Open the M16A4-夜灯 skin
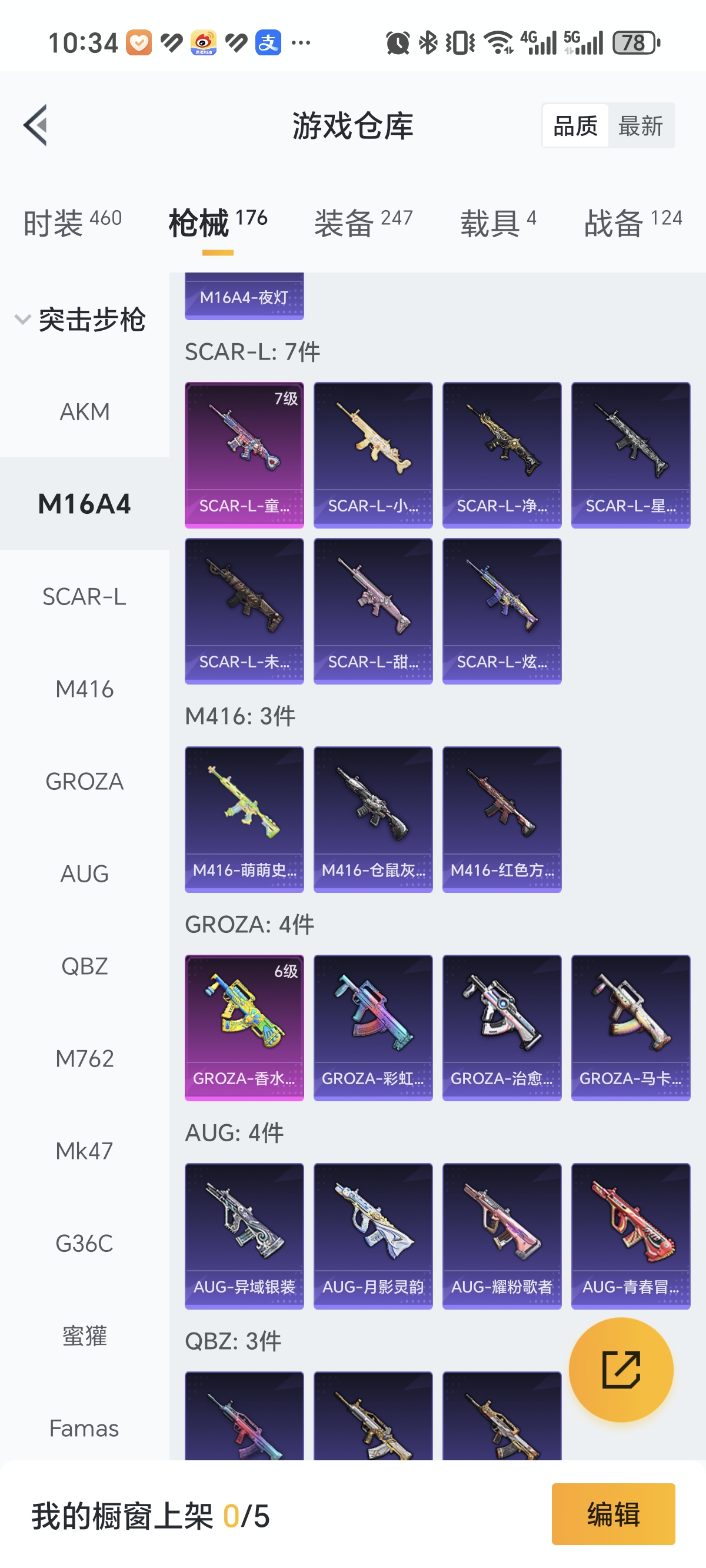 coord(244,297)
